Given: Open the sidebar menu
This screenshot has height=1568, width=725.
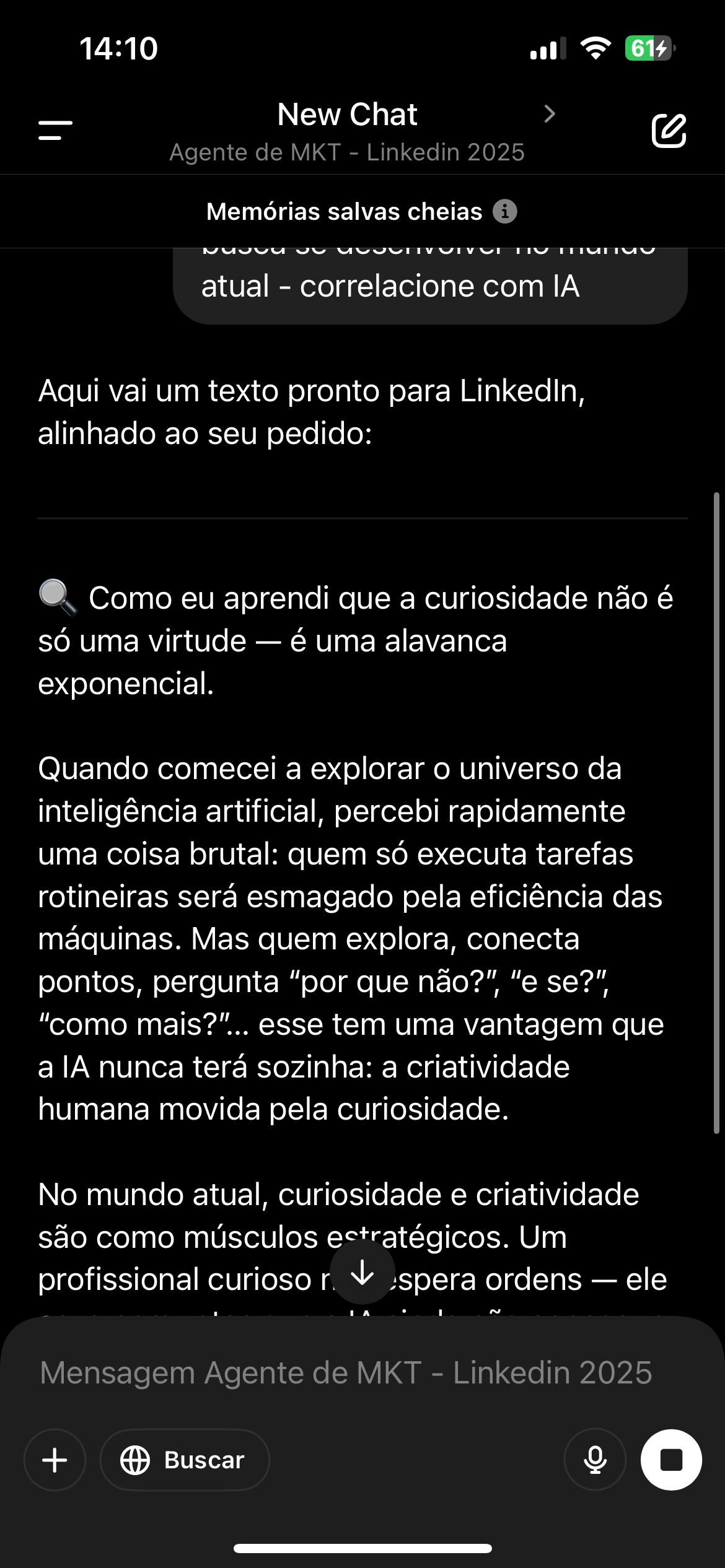Looking at the screenshot, I should pos(55,131).
